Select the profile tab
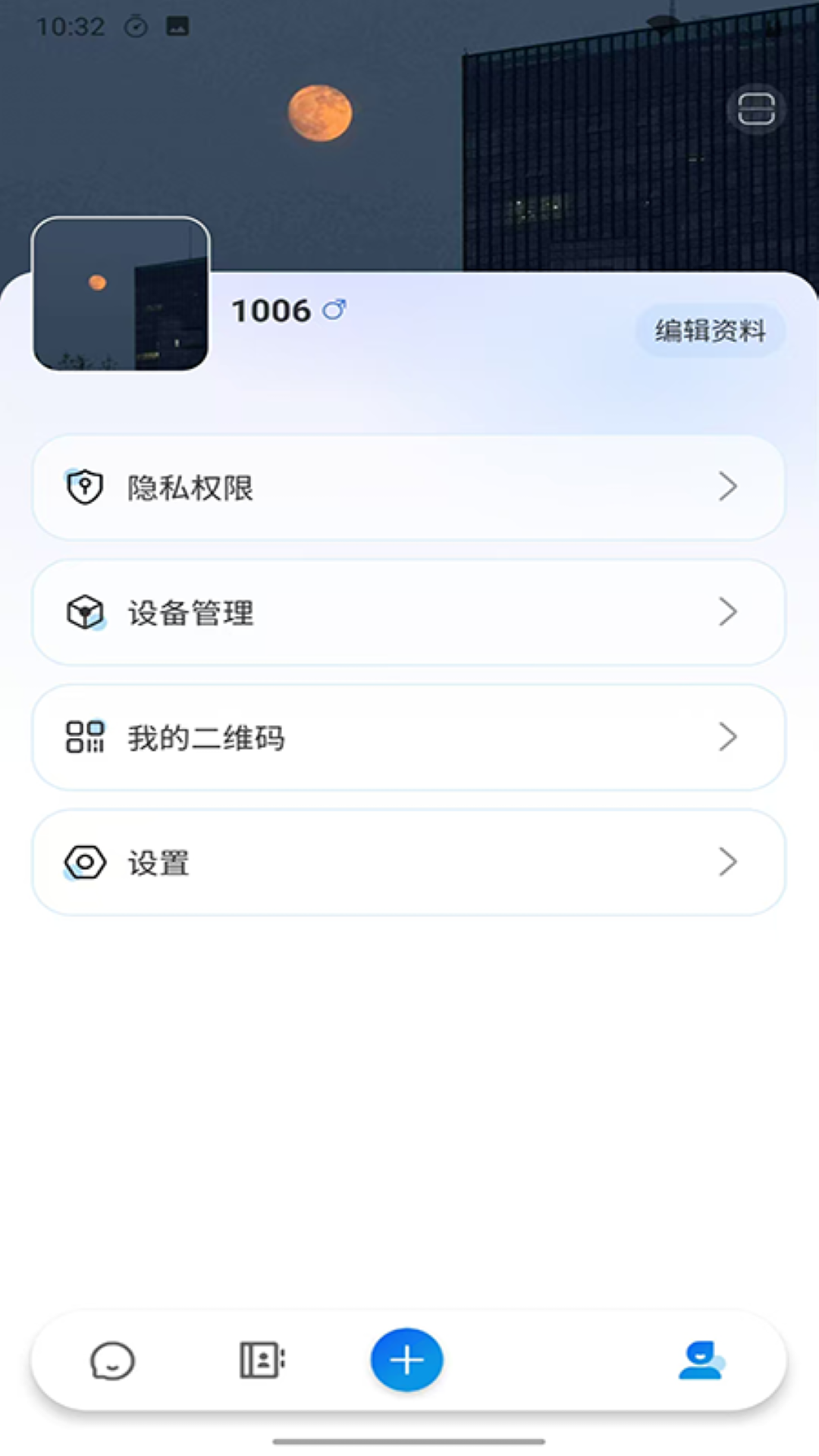The width and height of the screenshot is (819, 1456). [x=701, y=1360]
